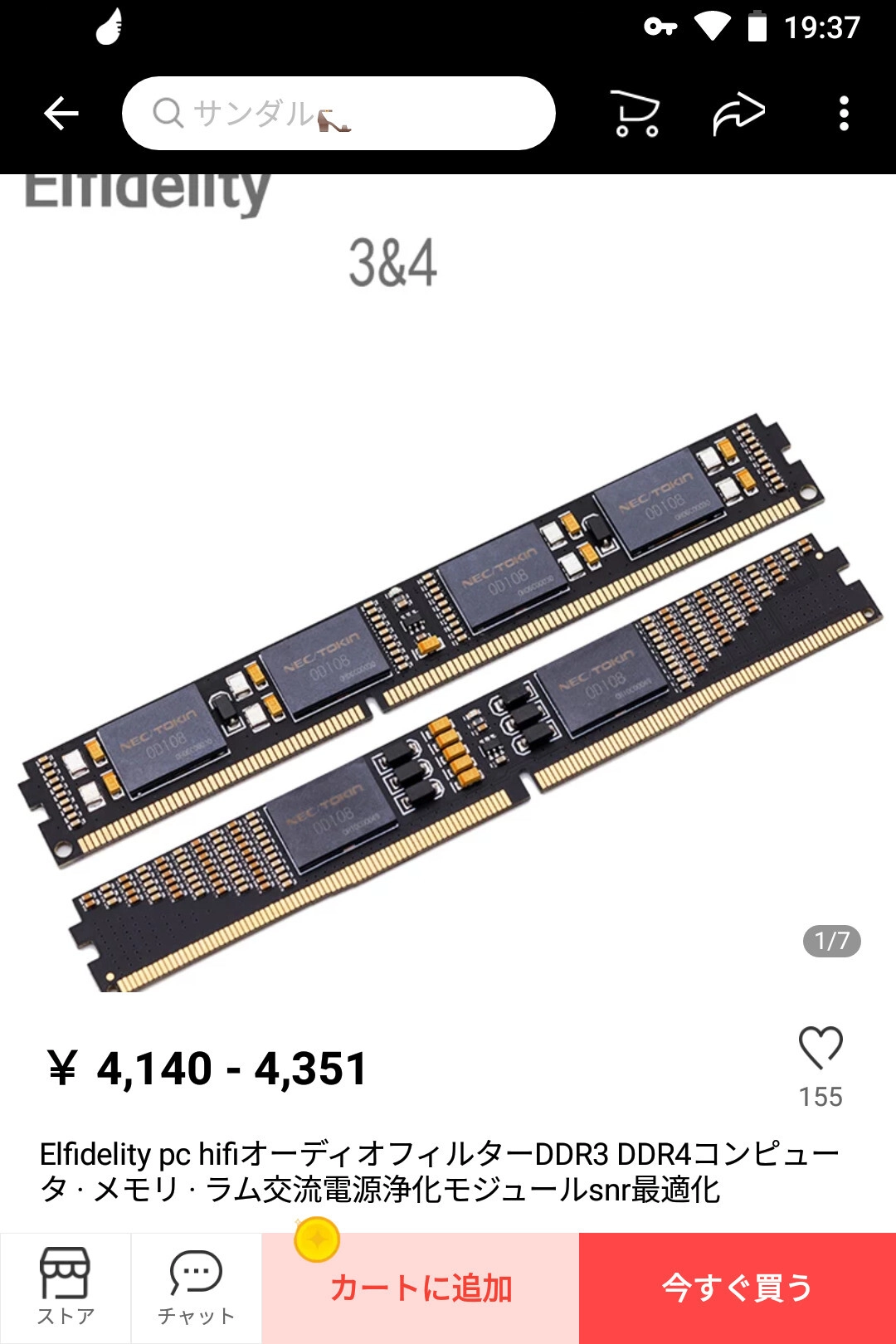
Task: Open the three-dot overflow menu
Action: point(844,114)
